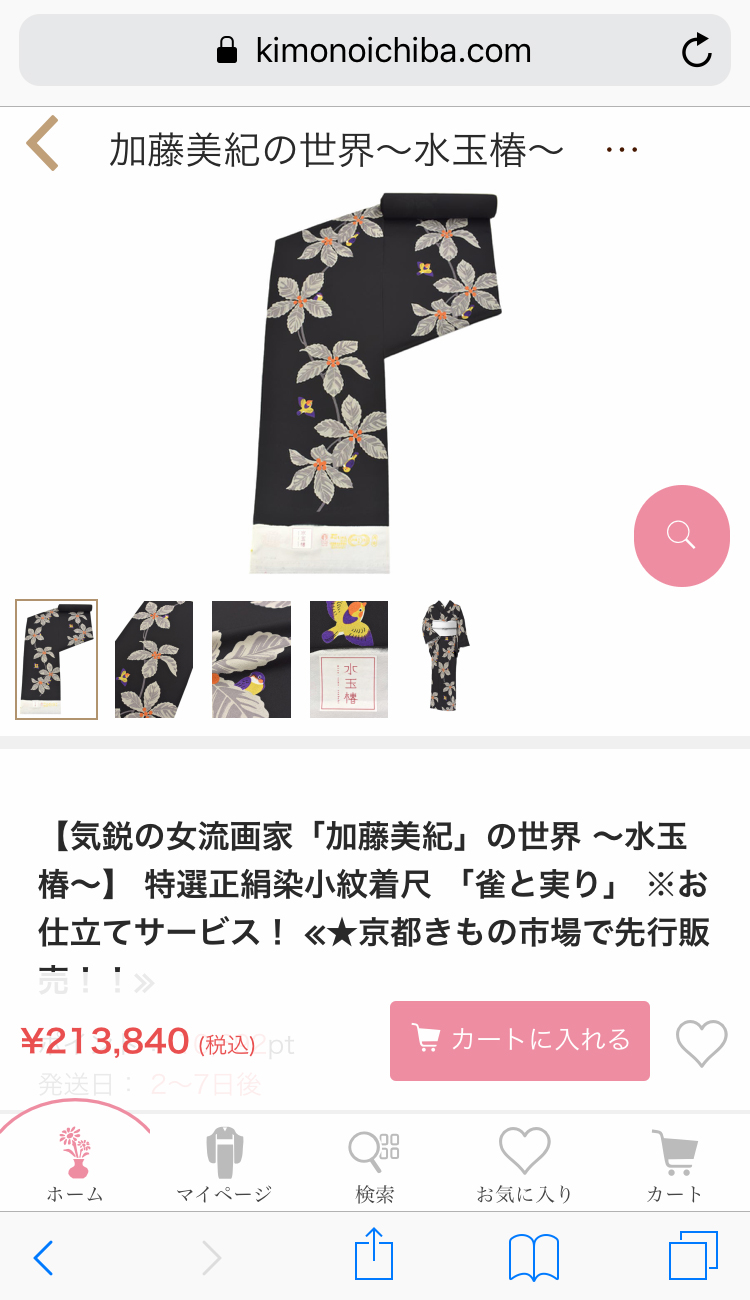Tap the pink magnifier zoom button

pyautogui.click(x=681, y=535)
